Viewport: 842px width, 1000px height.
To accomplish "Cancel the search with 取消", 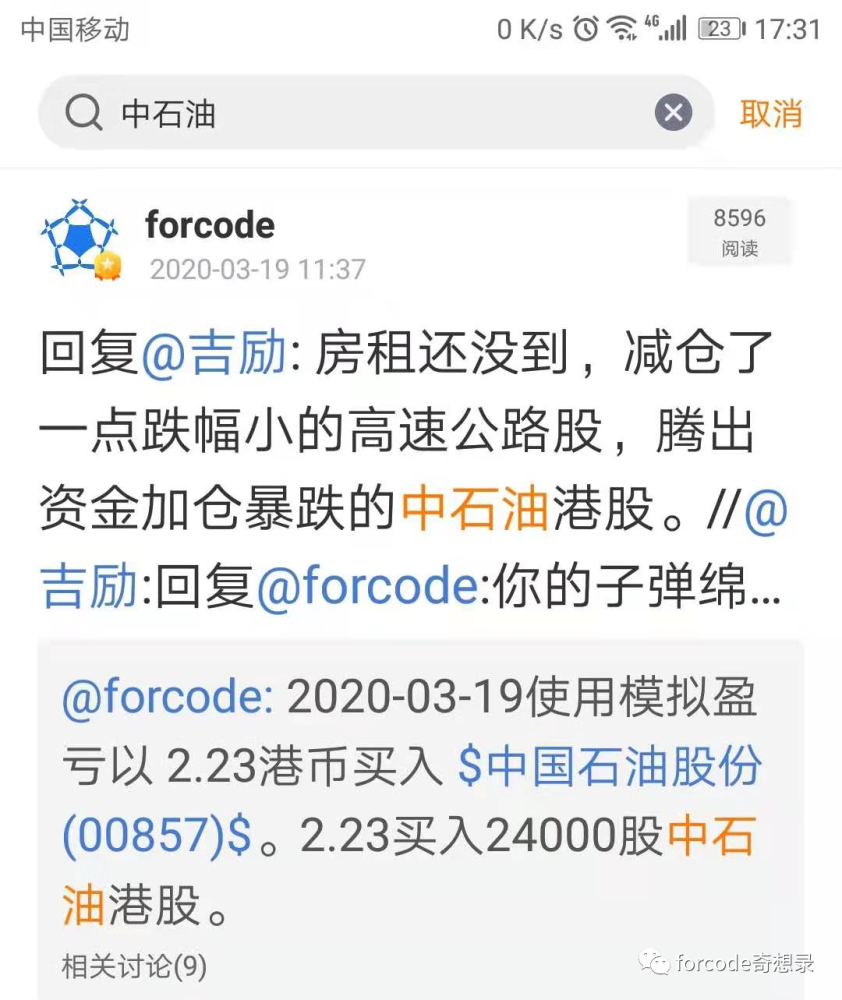I will pos(770,113).
